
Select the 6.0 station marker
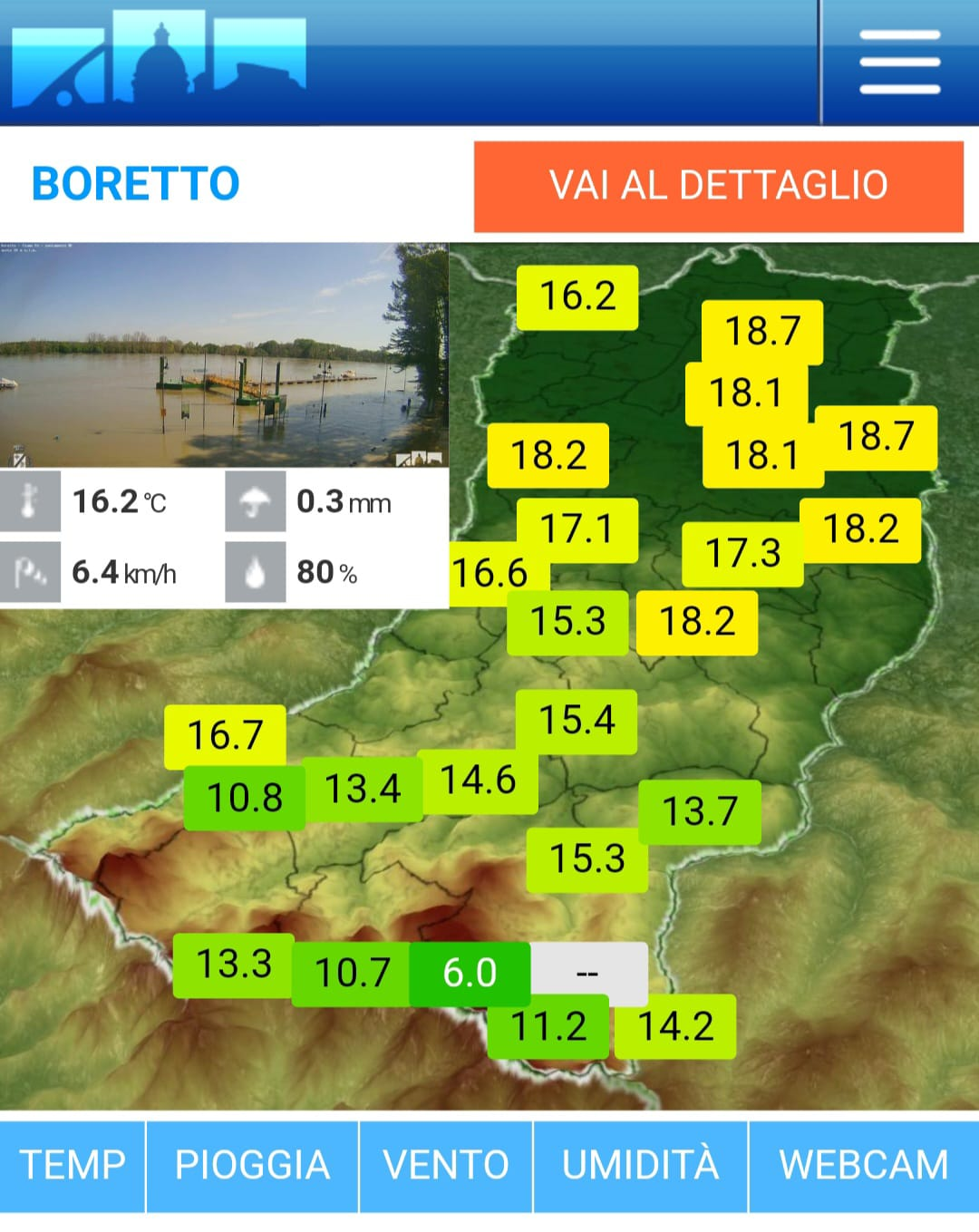pos(470,973)
